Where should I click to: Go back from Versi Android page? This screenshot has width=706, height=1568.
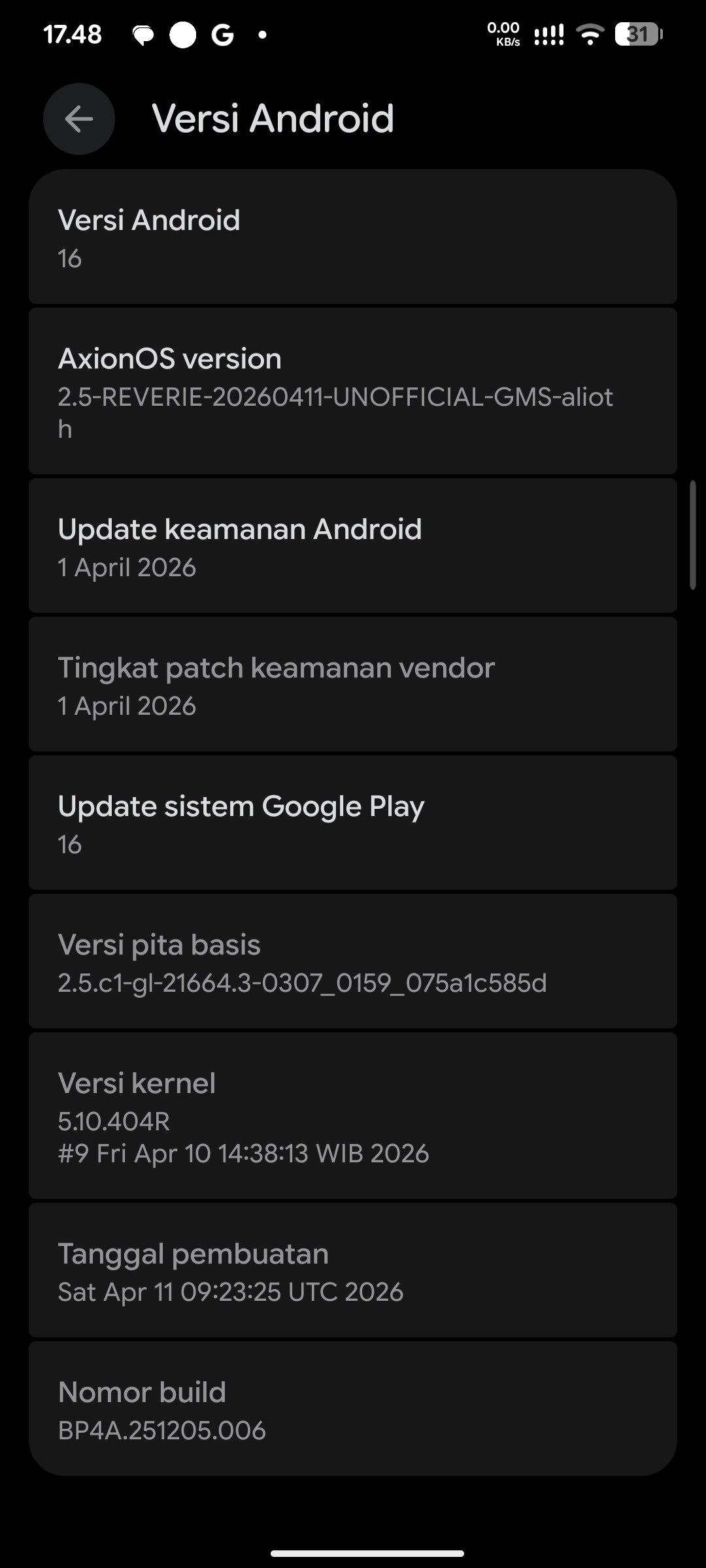pyautogui.click(x=79, y=119)
